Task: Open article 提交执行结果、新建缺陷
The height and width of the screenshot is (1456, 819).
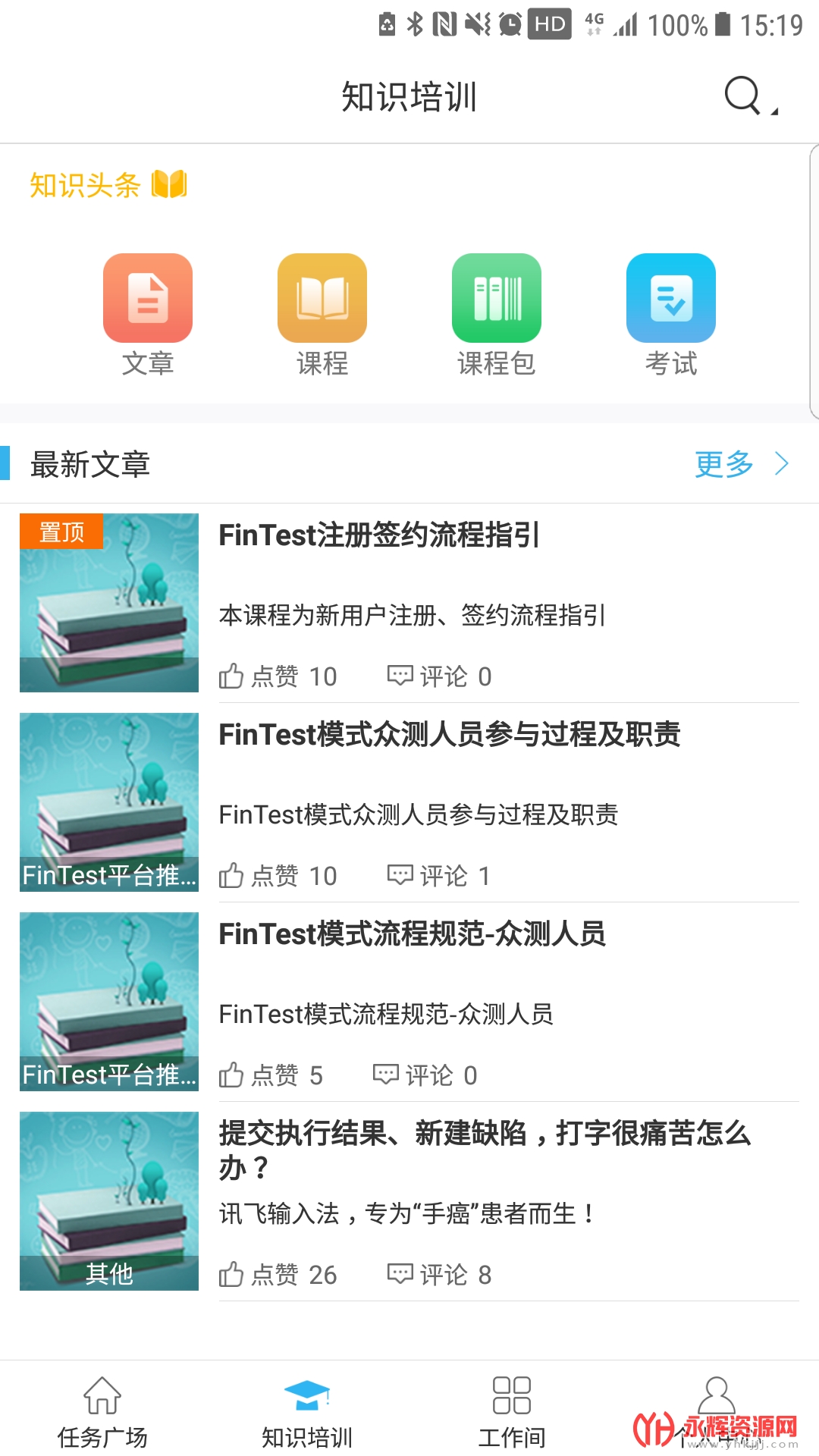Action: click(484, 1150)
